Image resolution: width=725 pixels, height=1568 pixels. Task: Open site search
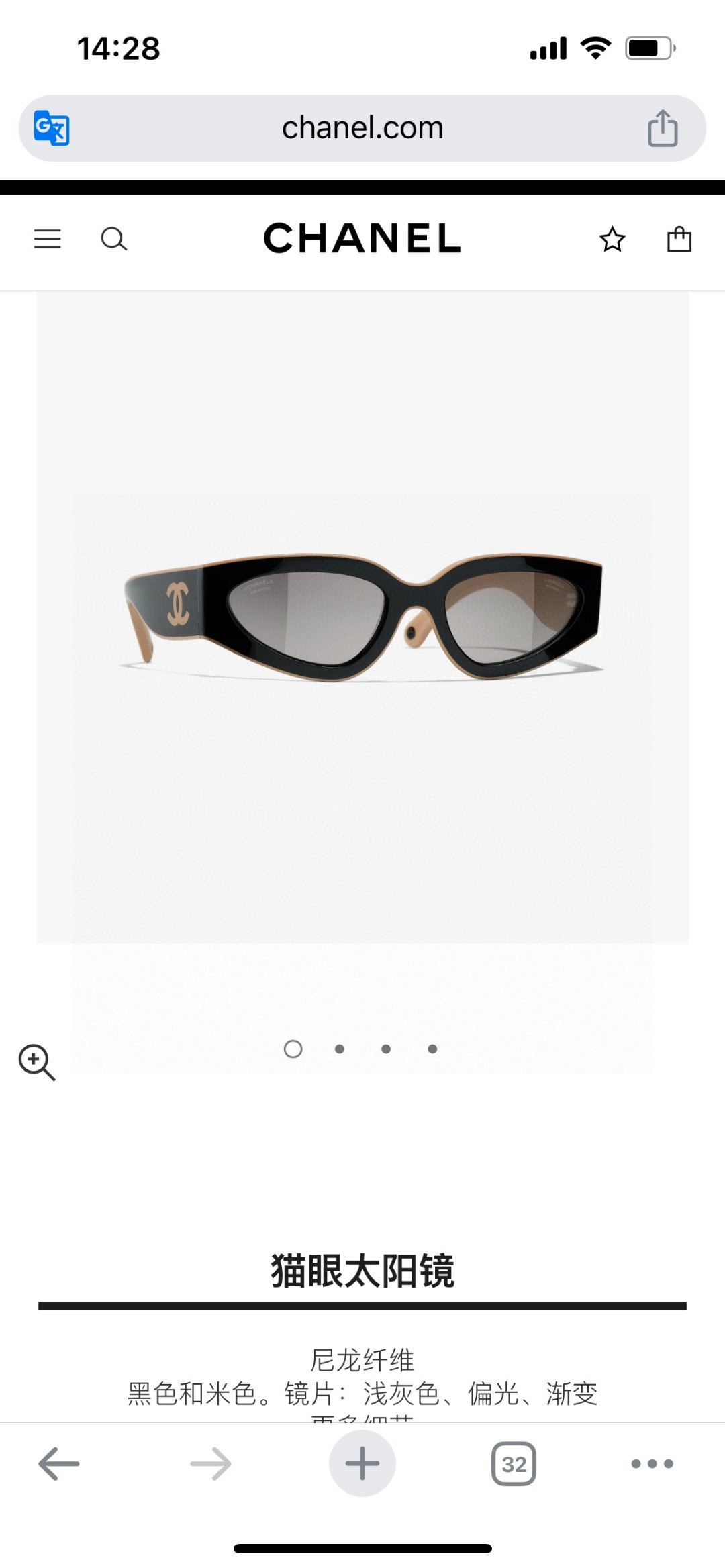[114, 239]
